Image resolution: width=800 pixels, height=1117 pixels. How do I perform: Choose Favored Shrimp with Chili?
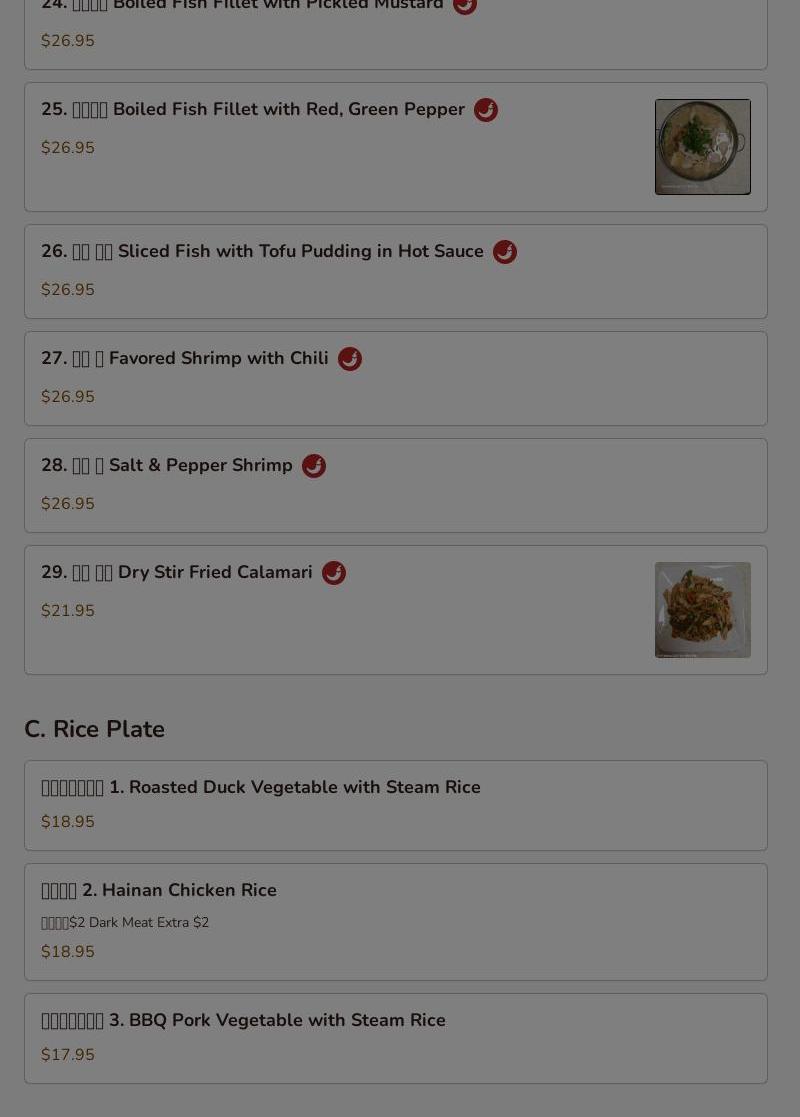click(218, 359)
